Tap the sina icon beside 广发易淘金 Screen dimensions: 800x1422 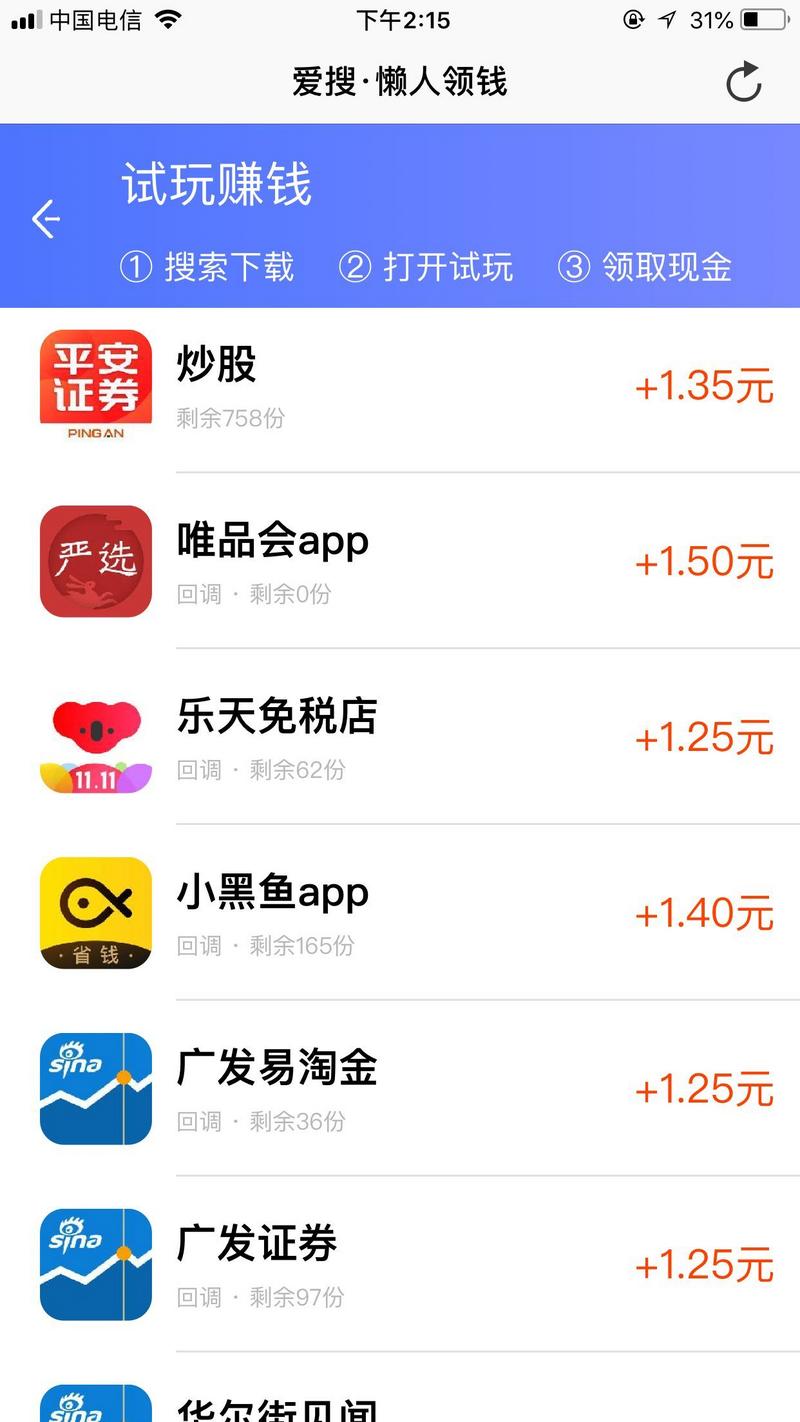point(95,1089)
